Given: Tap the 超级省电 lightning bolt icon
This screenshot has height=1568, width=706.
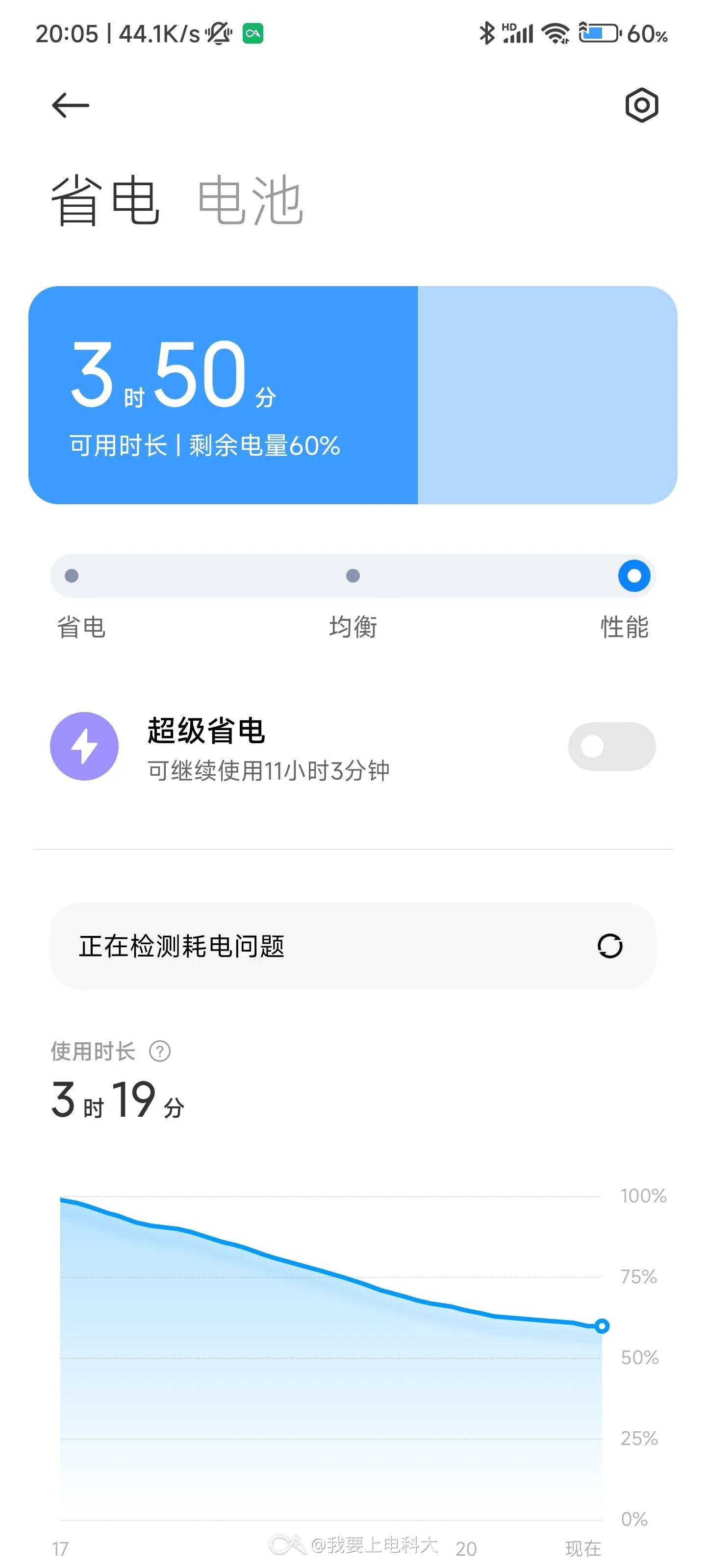Looking at the screenshot, I should point(85,746).
